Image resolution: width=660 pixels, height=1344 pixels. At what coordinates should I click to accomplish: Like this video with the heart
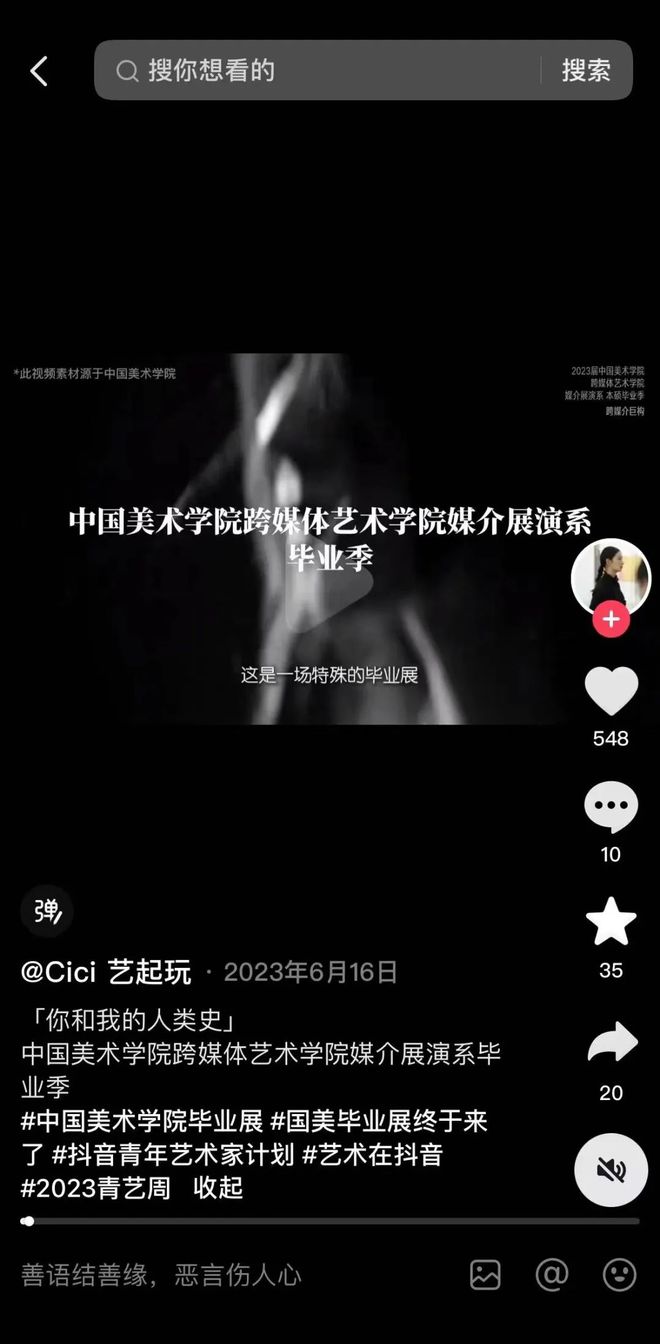pyautogui.click(x=611, y=690)
